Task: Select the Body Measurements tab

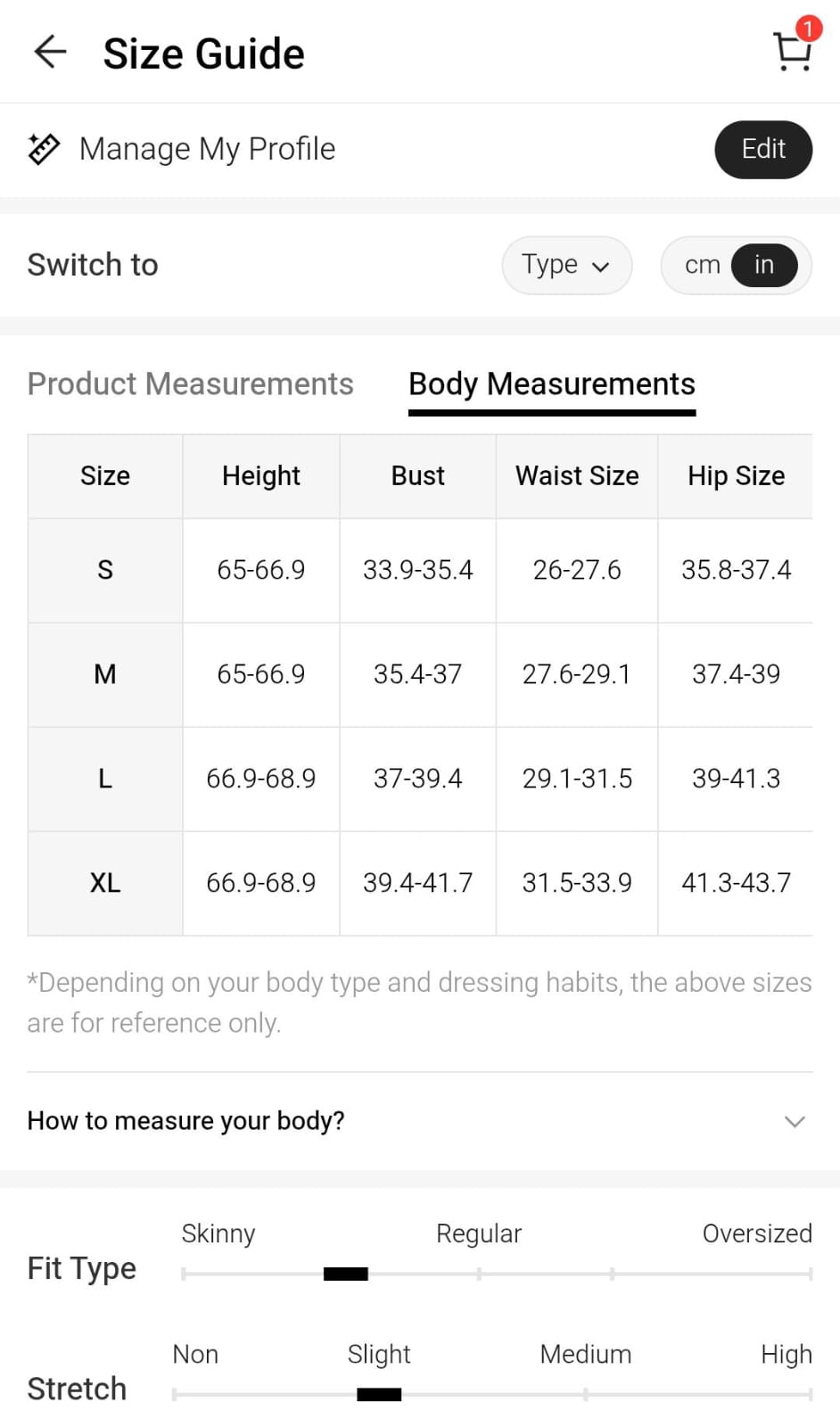Action: [551, 384]
